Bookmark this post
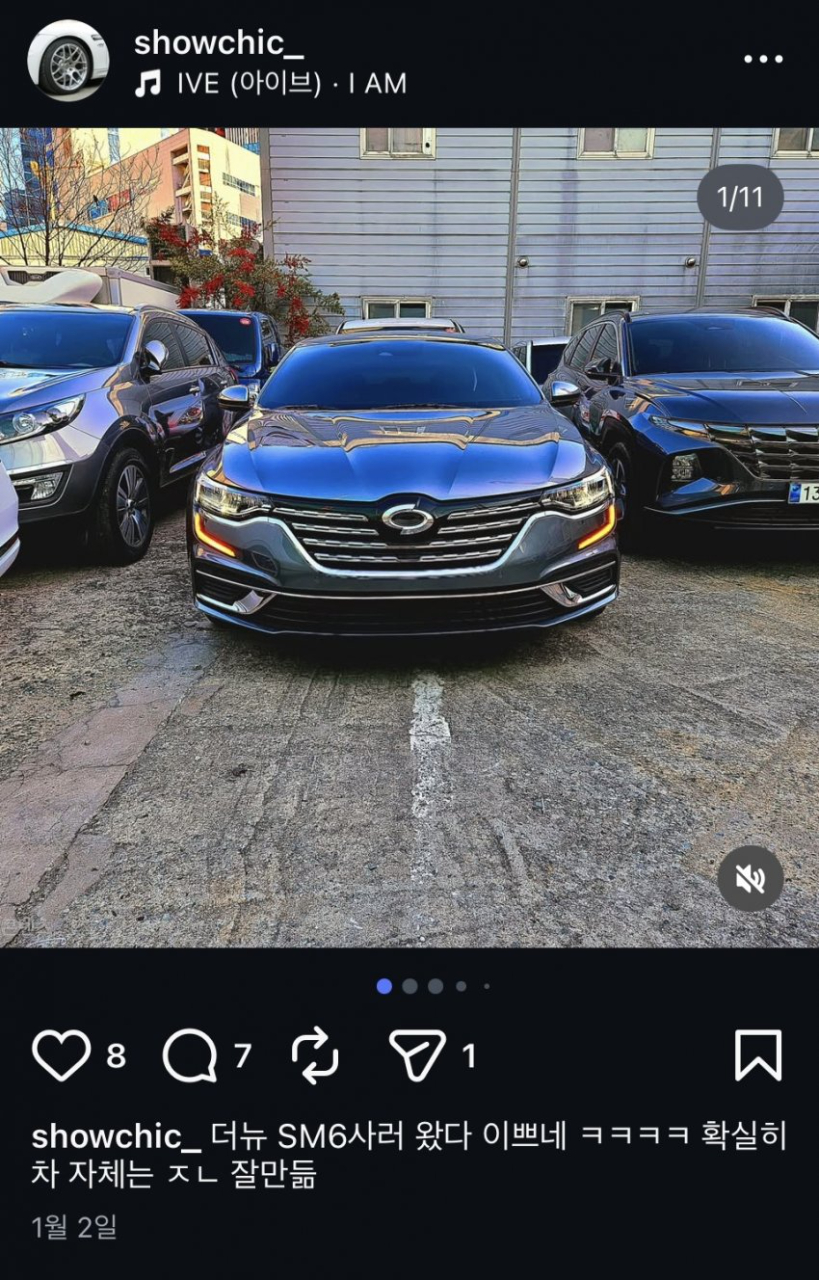 [x=758, y=1055]
